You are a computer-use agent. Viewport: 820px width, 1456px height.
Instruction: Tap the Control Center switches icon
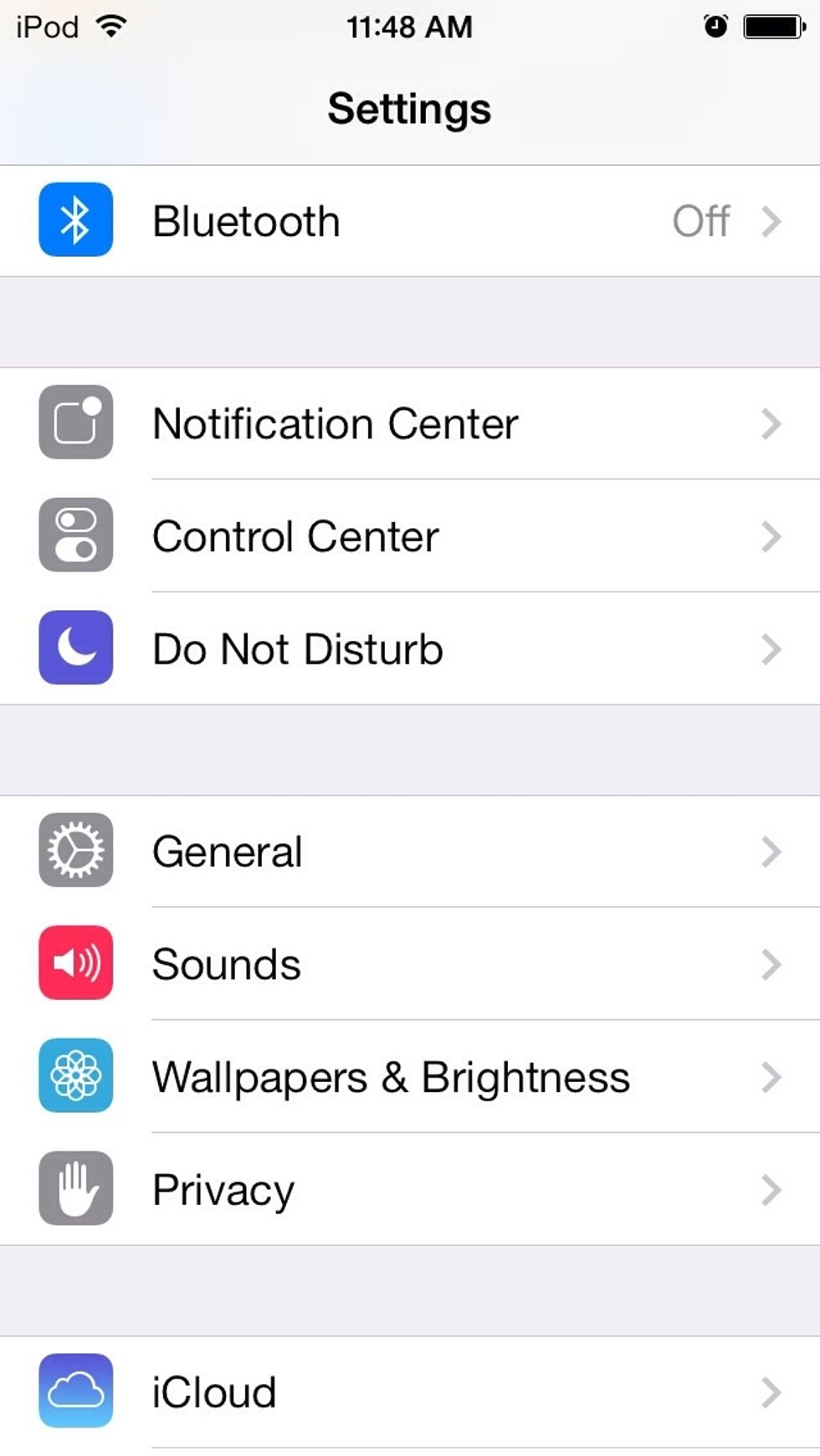click(x=75, y=536)
